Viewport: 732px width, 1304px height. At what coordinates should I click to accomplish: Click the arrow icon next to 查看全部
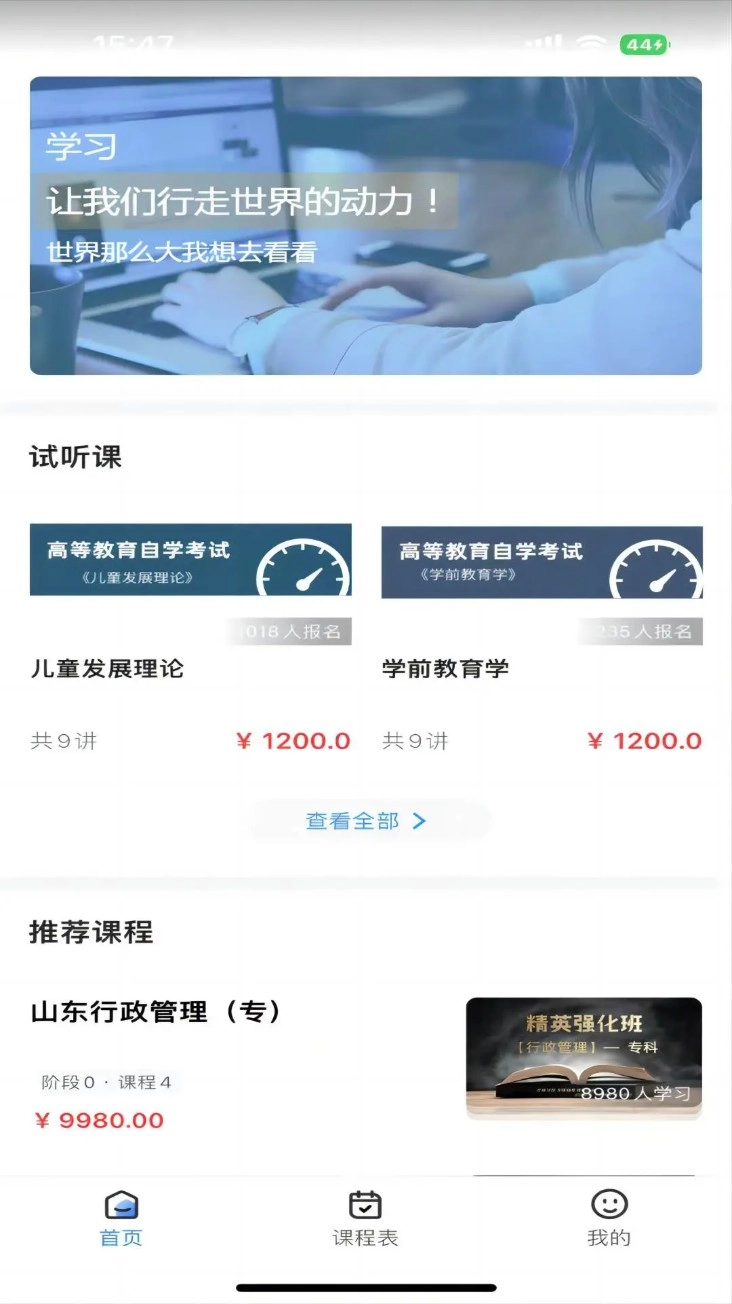click(x=420, y=821)
